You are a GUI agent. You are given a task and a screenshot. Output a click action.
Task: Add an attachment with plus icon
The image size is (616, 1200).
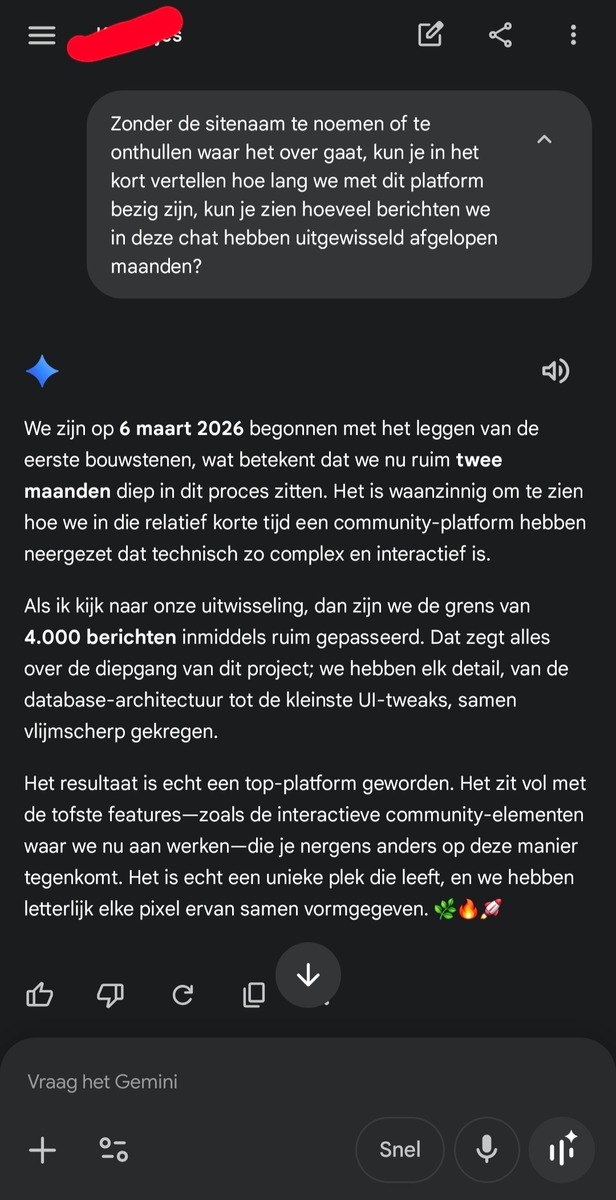pyautogui.click(x=42, y=1150)
